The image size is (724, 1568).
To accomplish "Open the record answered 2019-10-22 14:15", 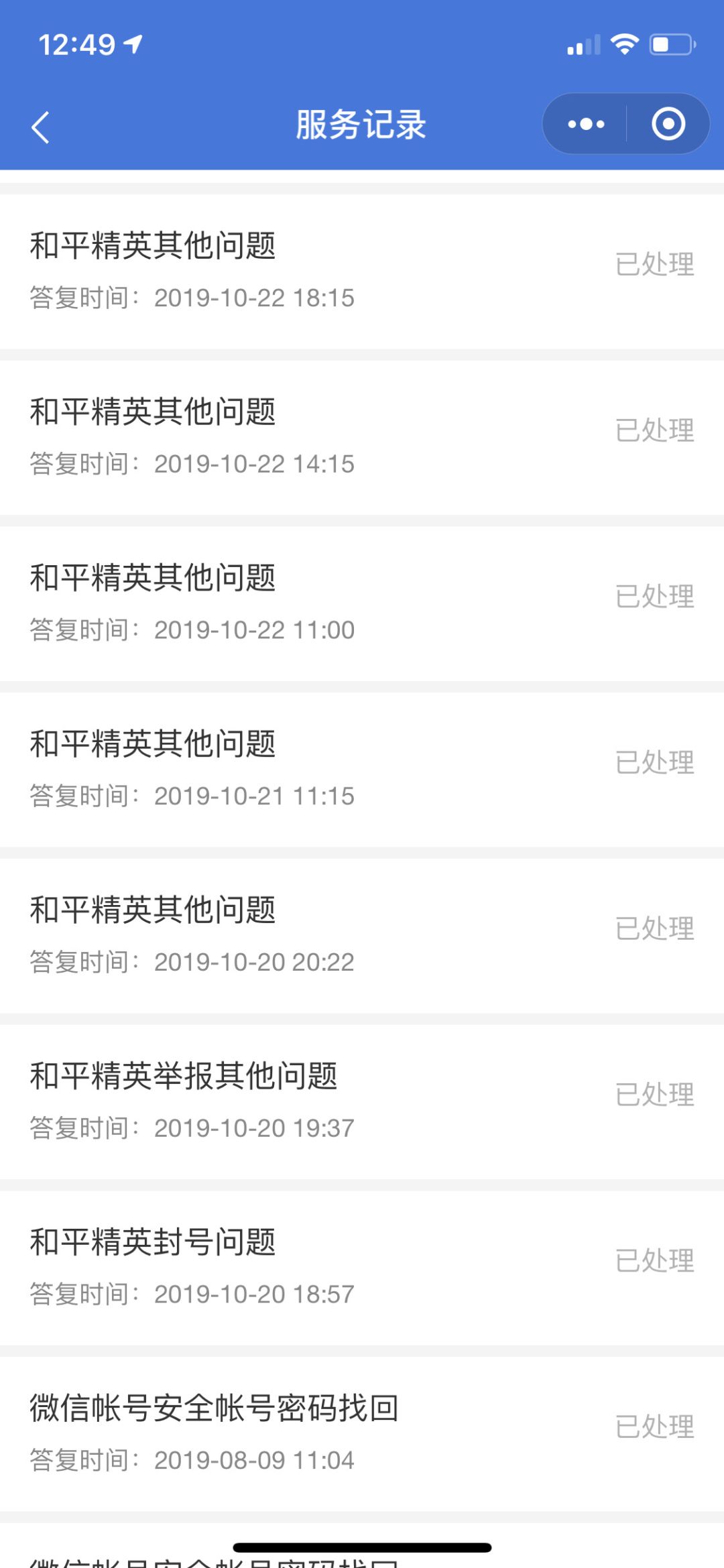I will click(362, 438).
